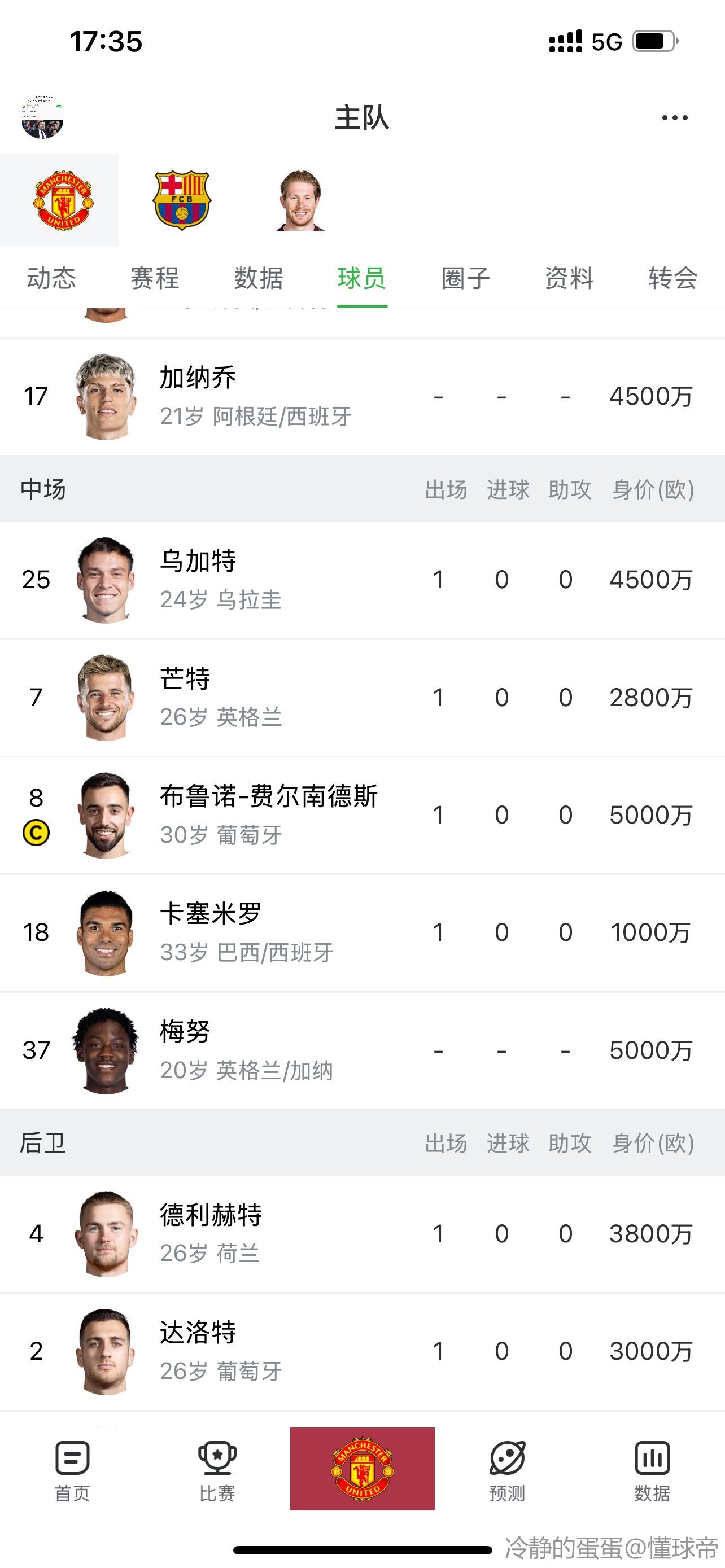Select the FC Barcelona followed team
Image resolution: width=725 pixels, height=1568 pixels.
[x=181, y=200]
